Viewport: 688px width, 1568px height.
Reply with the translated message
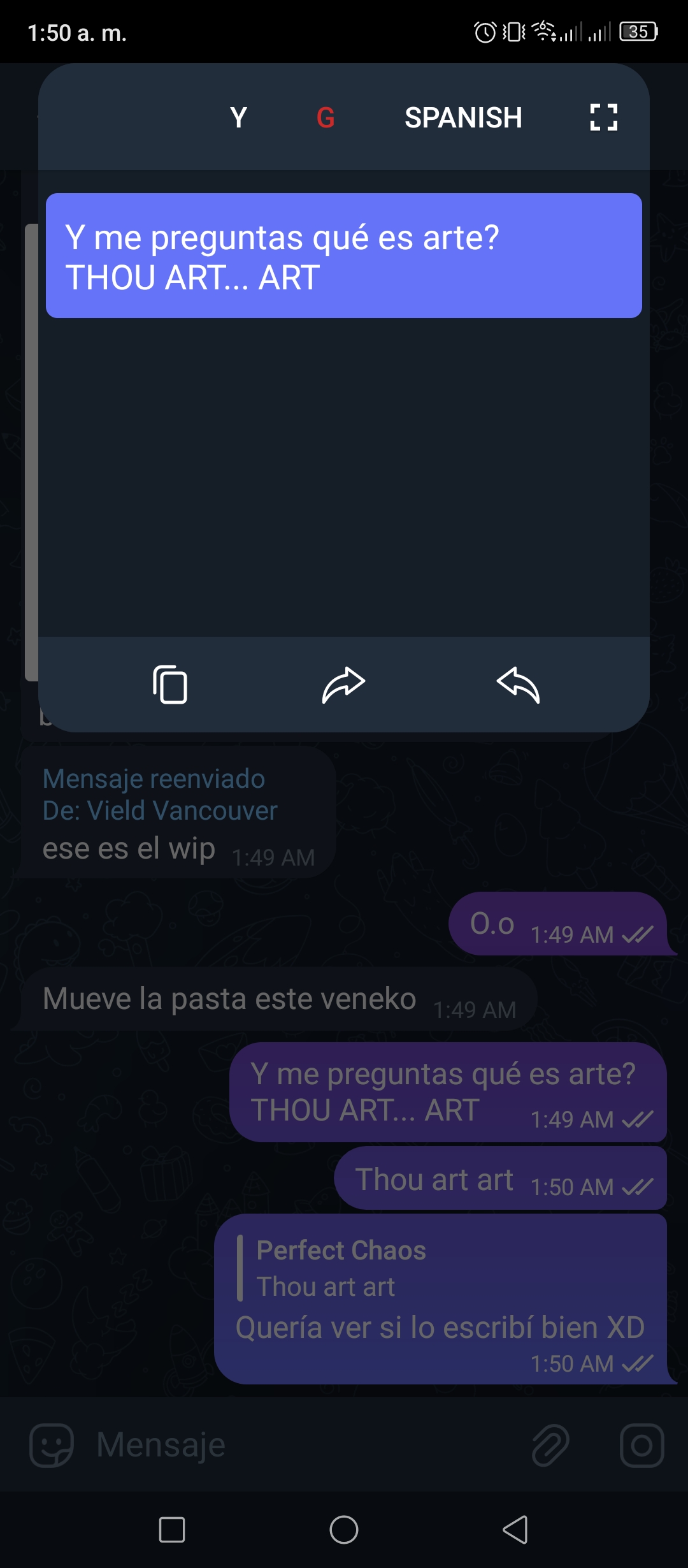tap(518, 685)
